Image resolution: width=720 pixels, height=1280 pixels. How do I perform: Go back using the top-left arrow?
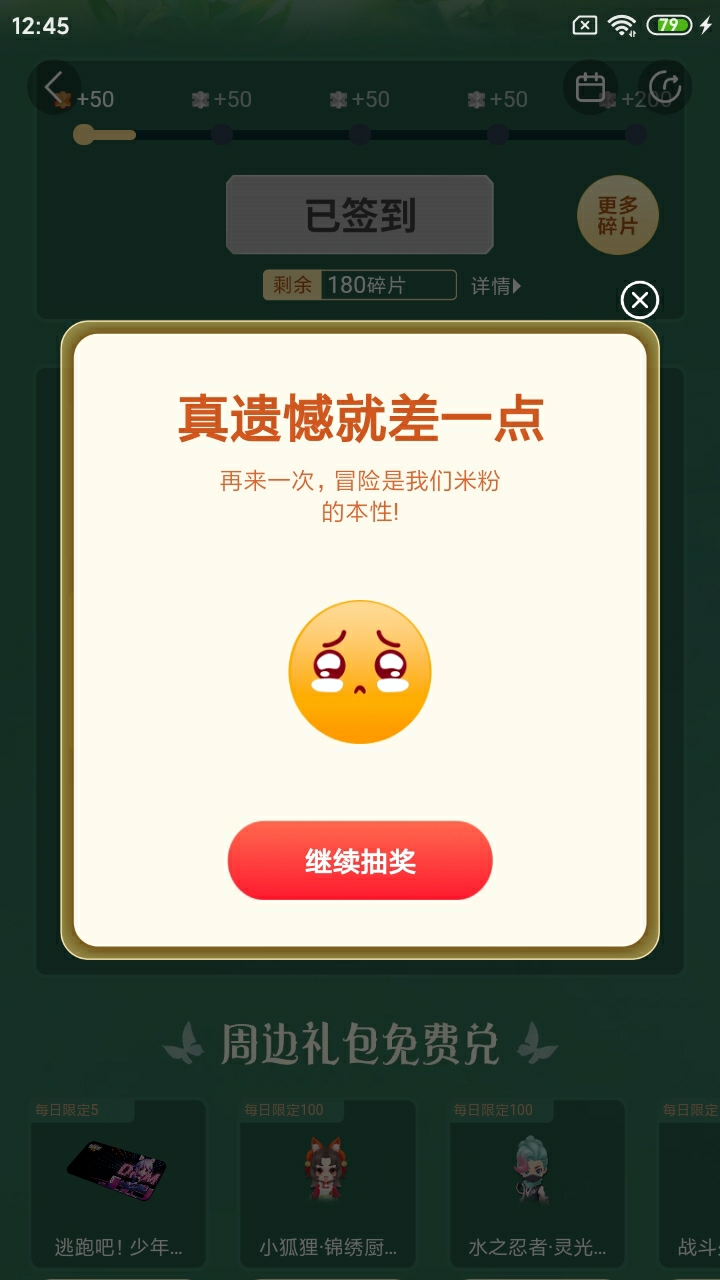[x=54, y=87]
